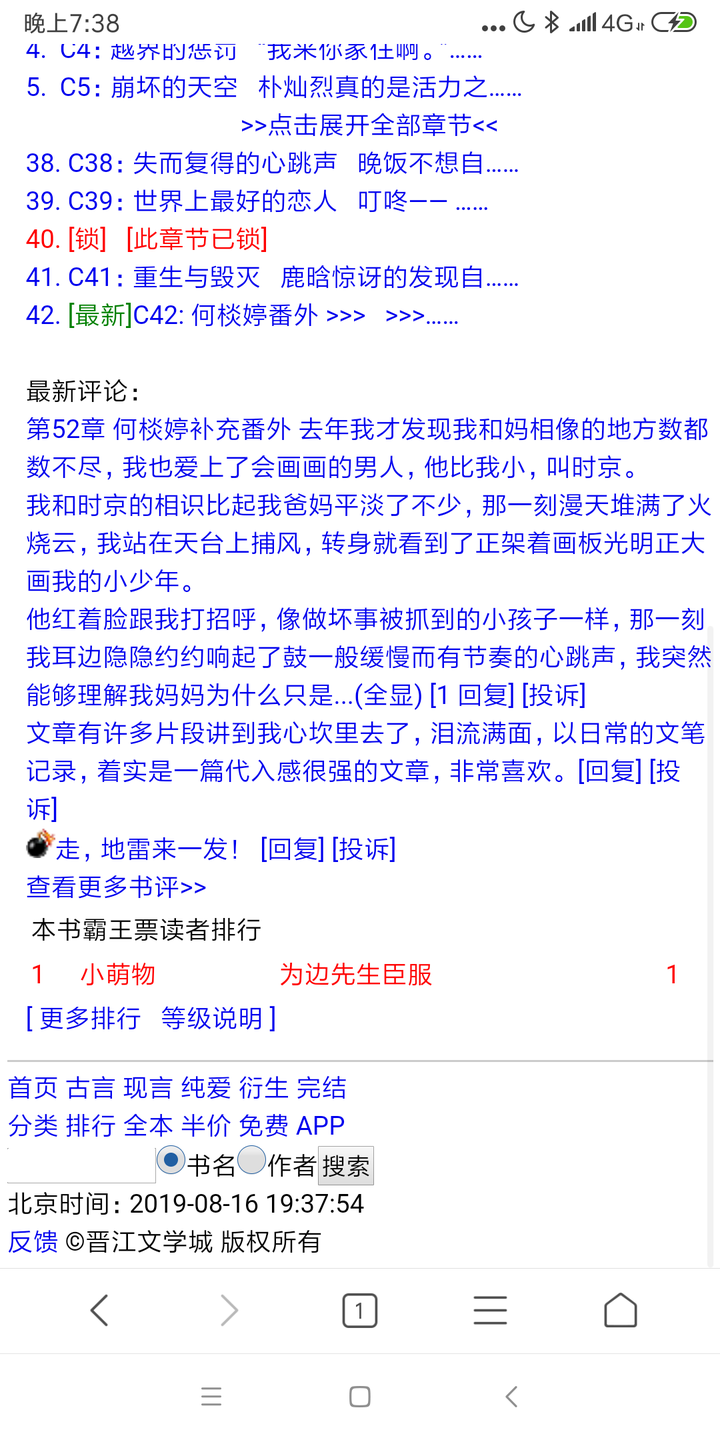Open the browser menu icon

(x=490, y=1310)
